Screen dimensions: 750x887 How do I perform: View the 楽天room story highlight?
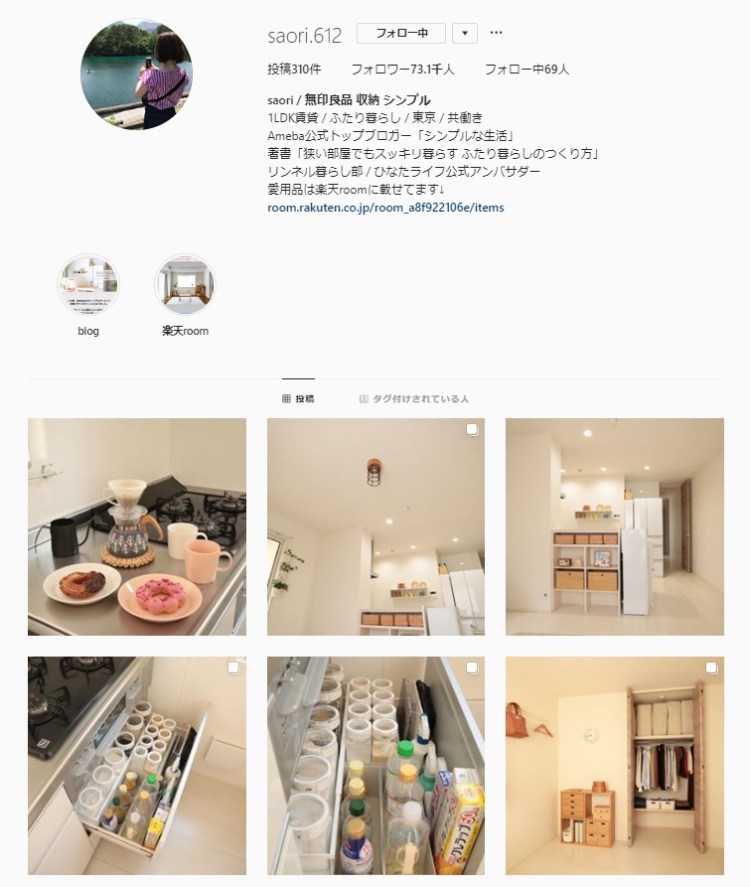(x=185, y=285)
